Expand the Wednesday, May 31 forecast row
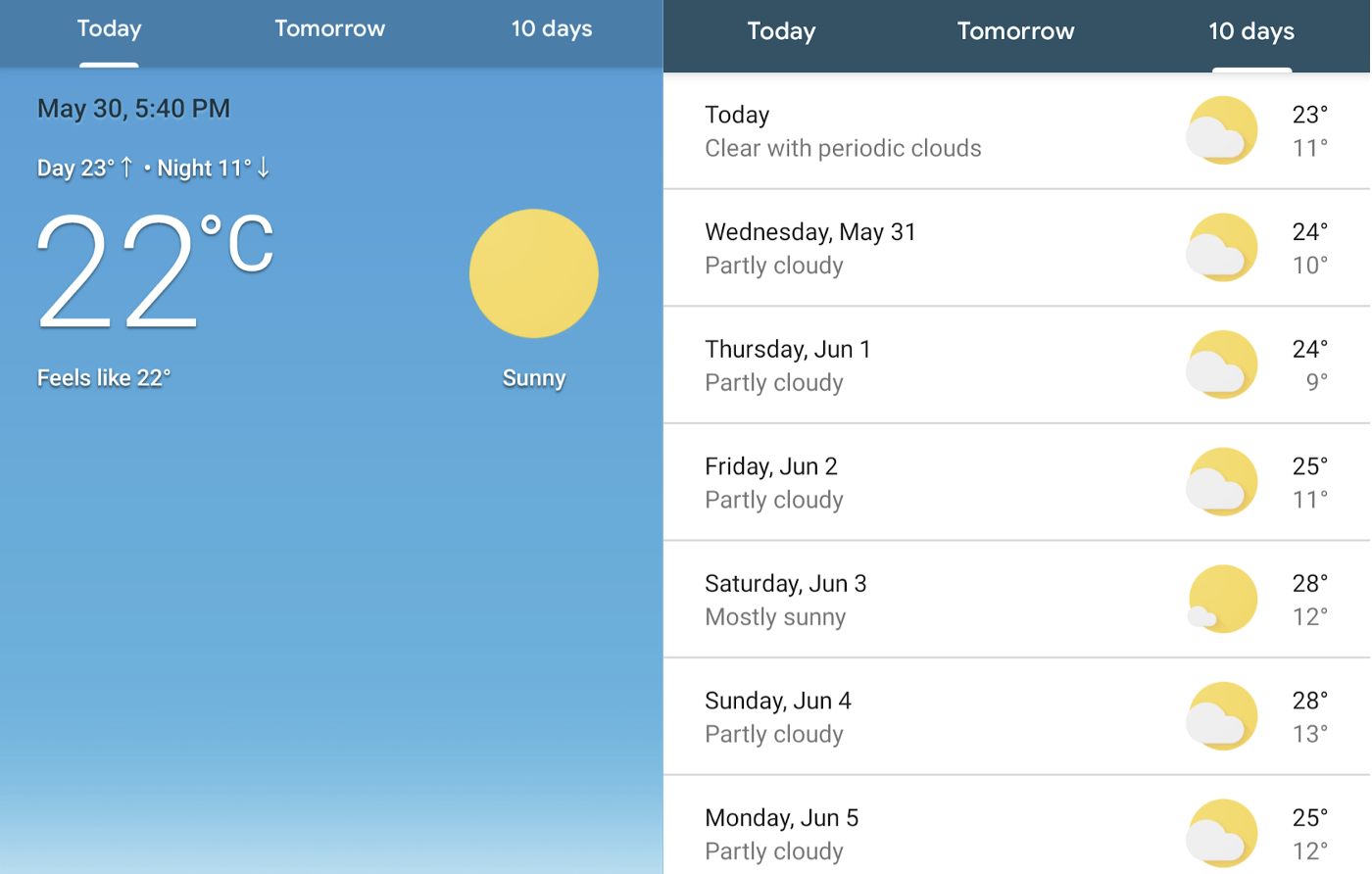 coord(1015,248)
